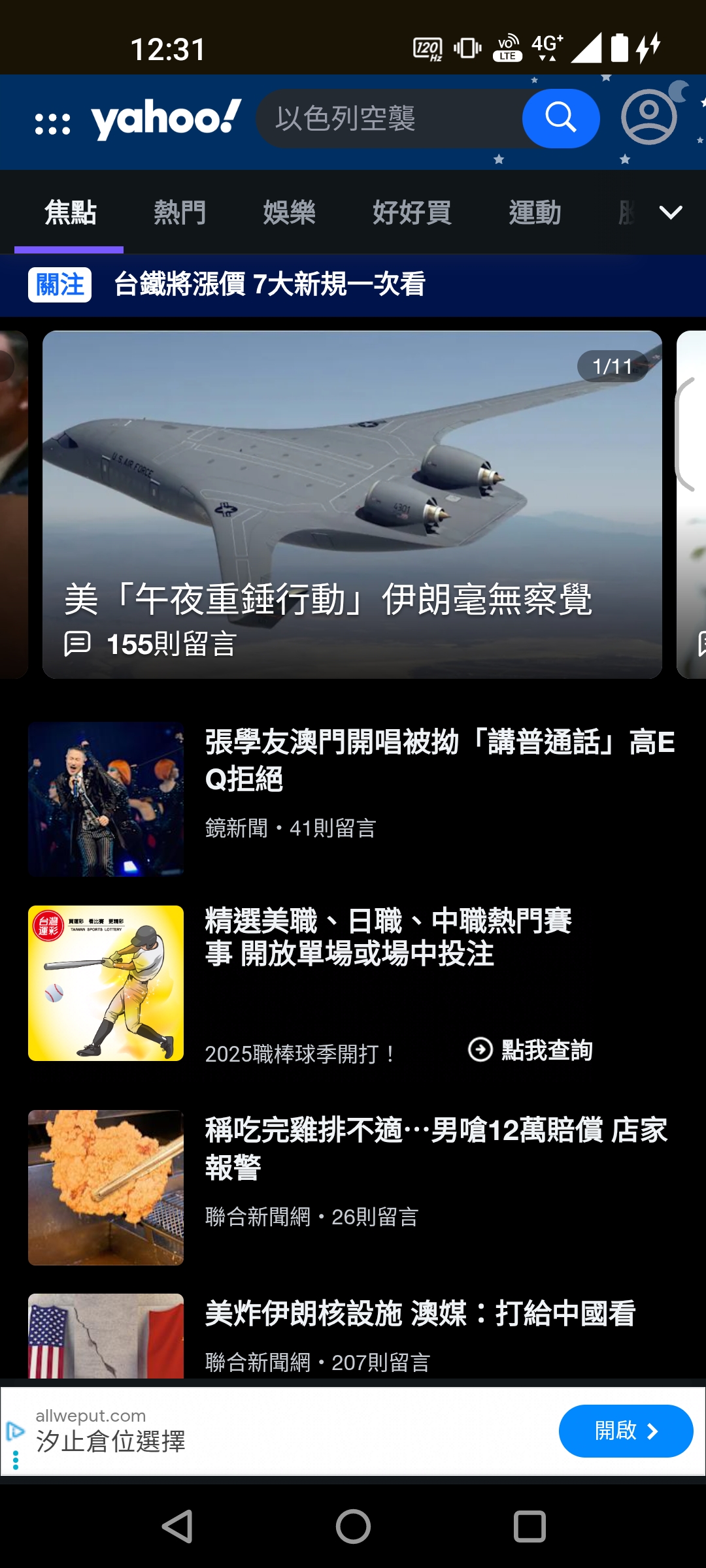706x1568 pixels.
Task: Switch to the 娛樂 tab
Action: pos(289,212)
